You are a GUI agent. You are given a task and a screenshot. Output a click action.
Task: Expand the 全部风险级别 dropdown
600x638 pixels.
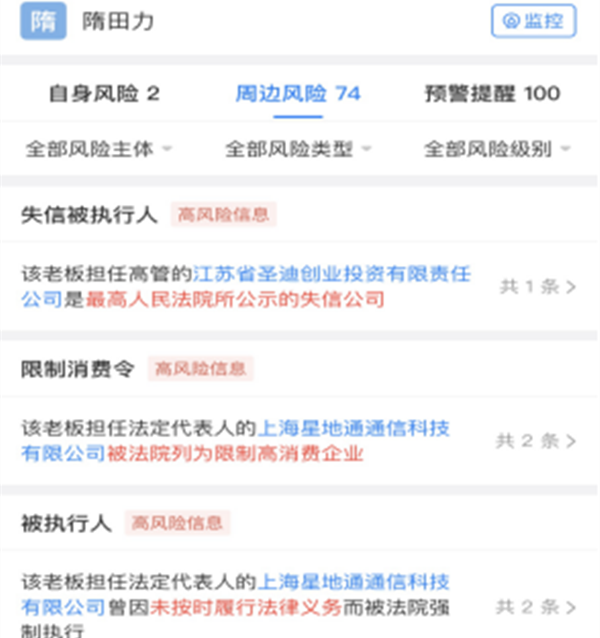(497, 149)
